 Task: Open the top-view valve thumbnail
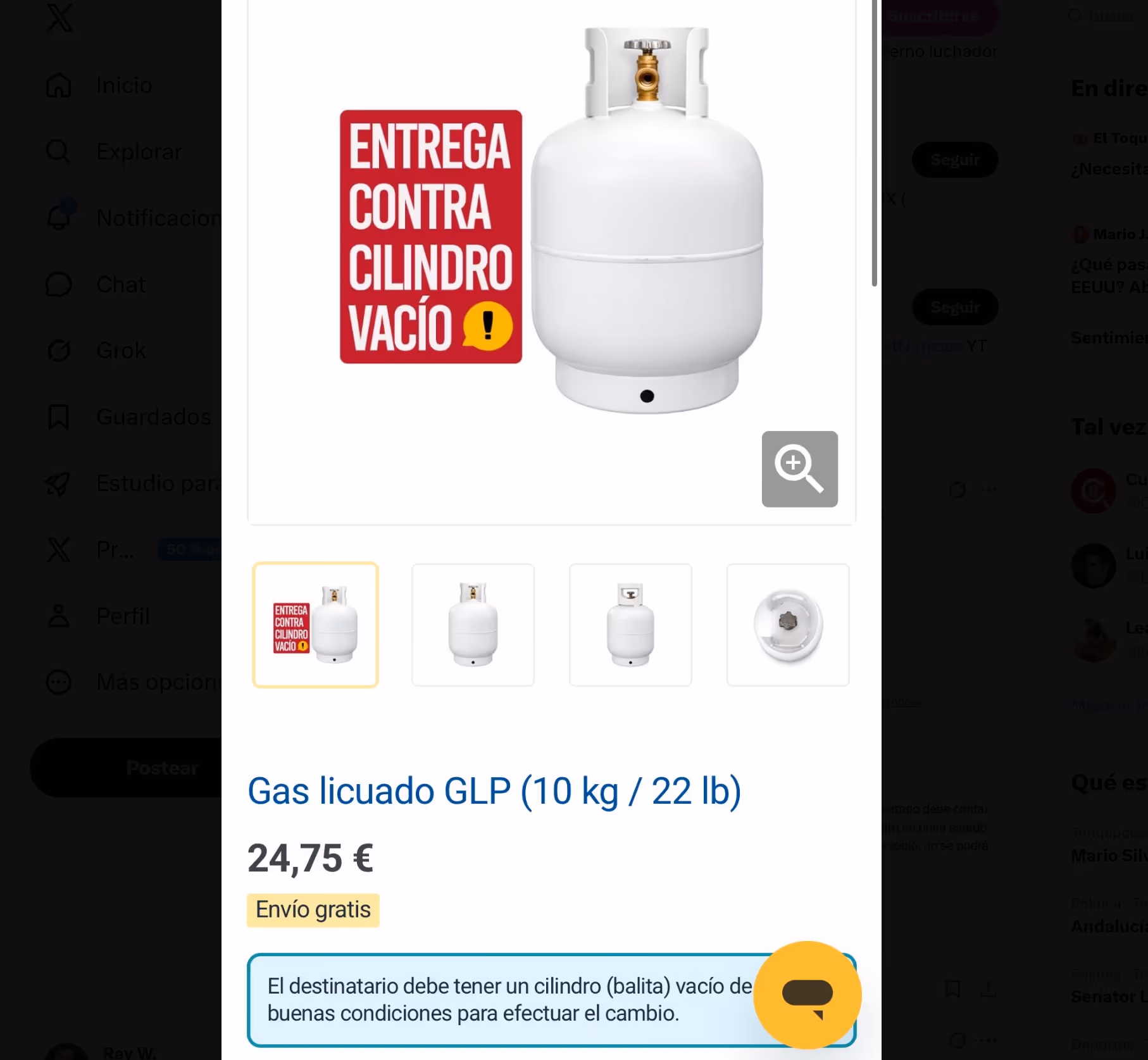788,625
